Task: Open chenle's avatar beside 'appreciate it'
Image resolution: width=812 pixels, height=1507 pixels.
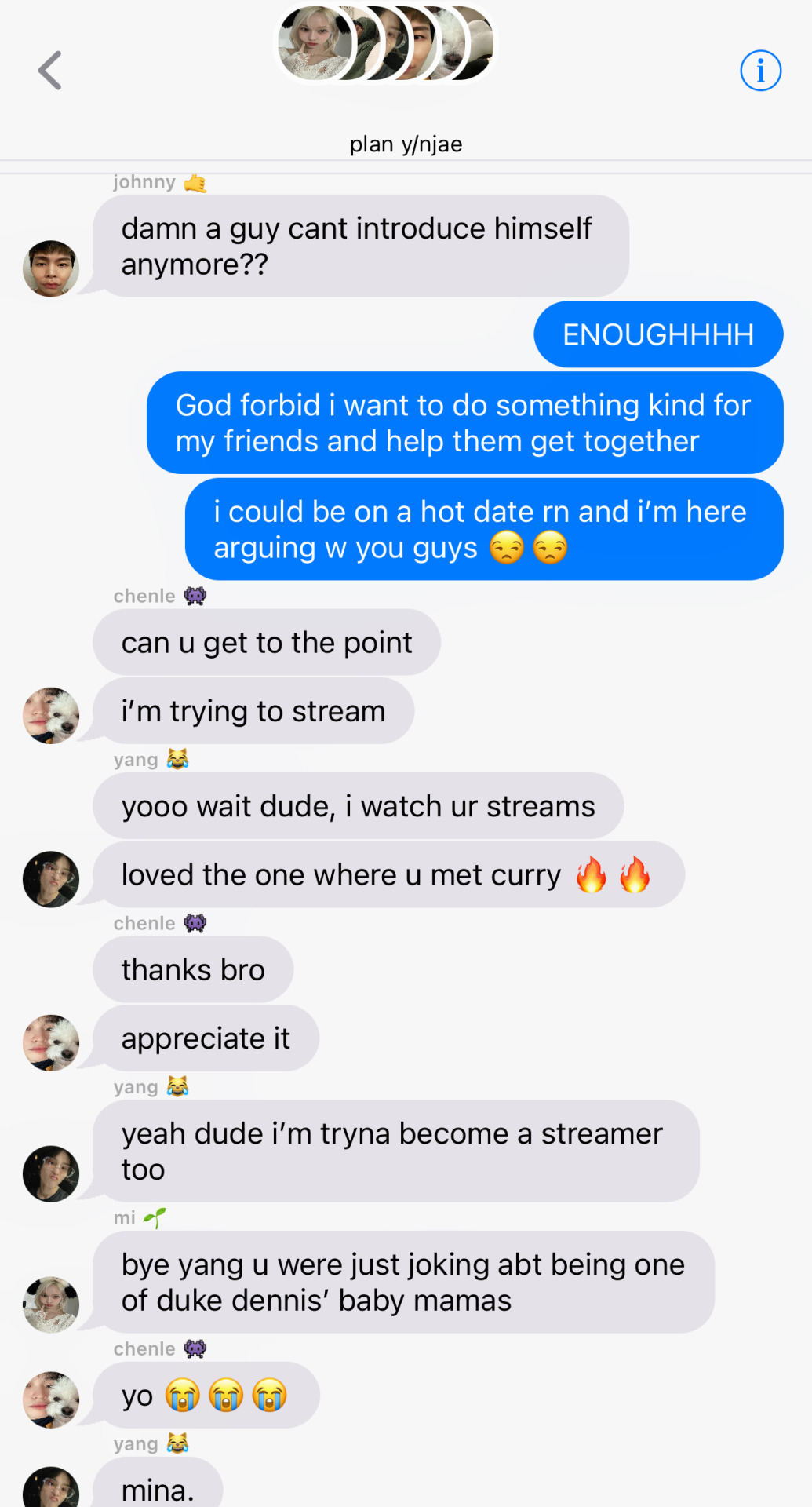Action: pyautogui.click(x=51, y=1042)
